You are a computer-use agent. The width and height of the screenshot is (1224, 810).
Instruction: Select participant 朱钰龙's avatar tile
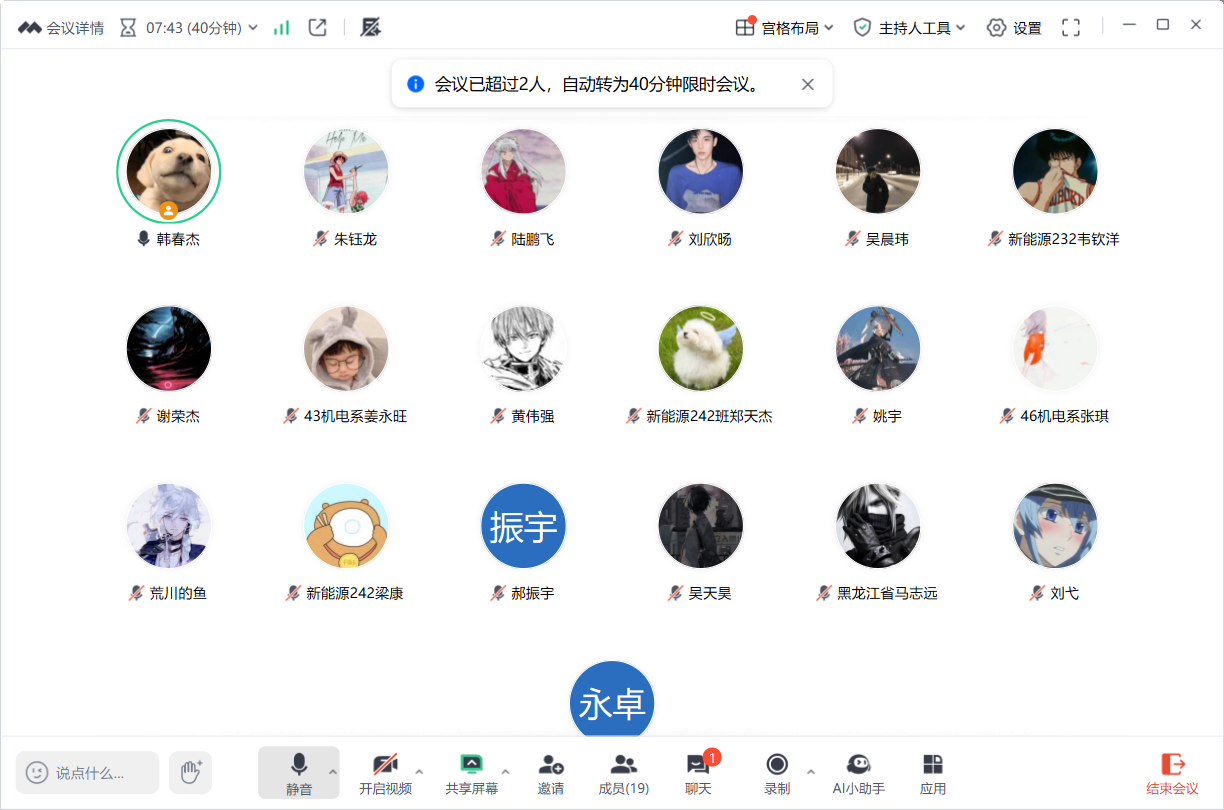tap(346, 171)
